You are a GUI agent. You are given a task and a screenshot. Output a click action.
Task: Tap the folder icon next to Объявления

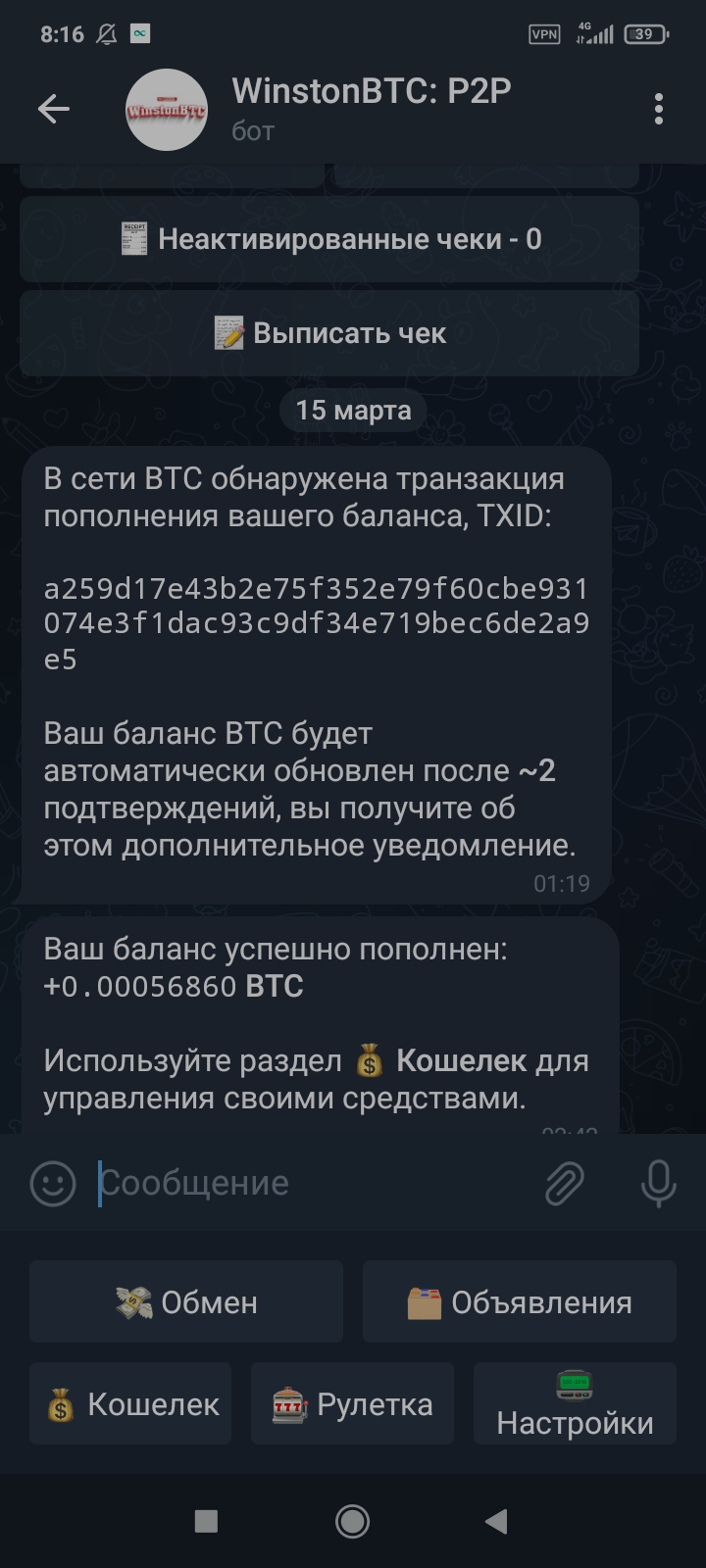pos(424,1301)
